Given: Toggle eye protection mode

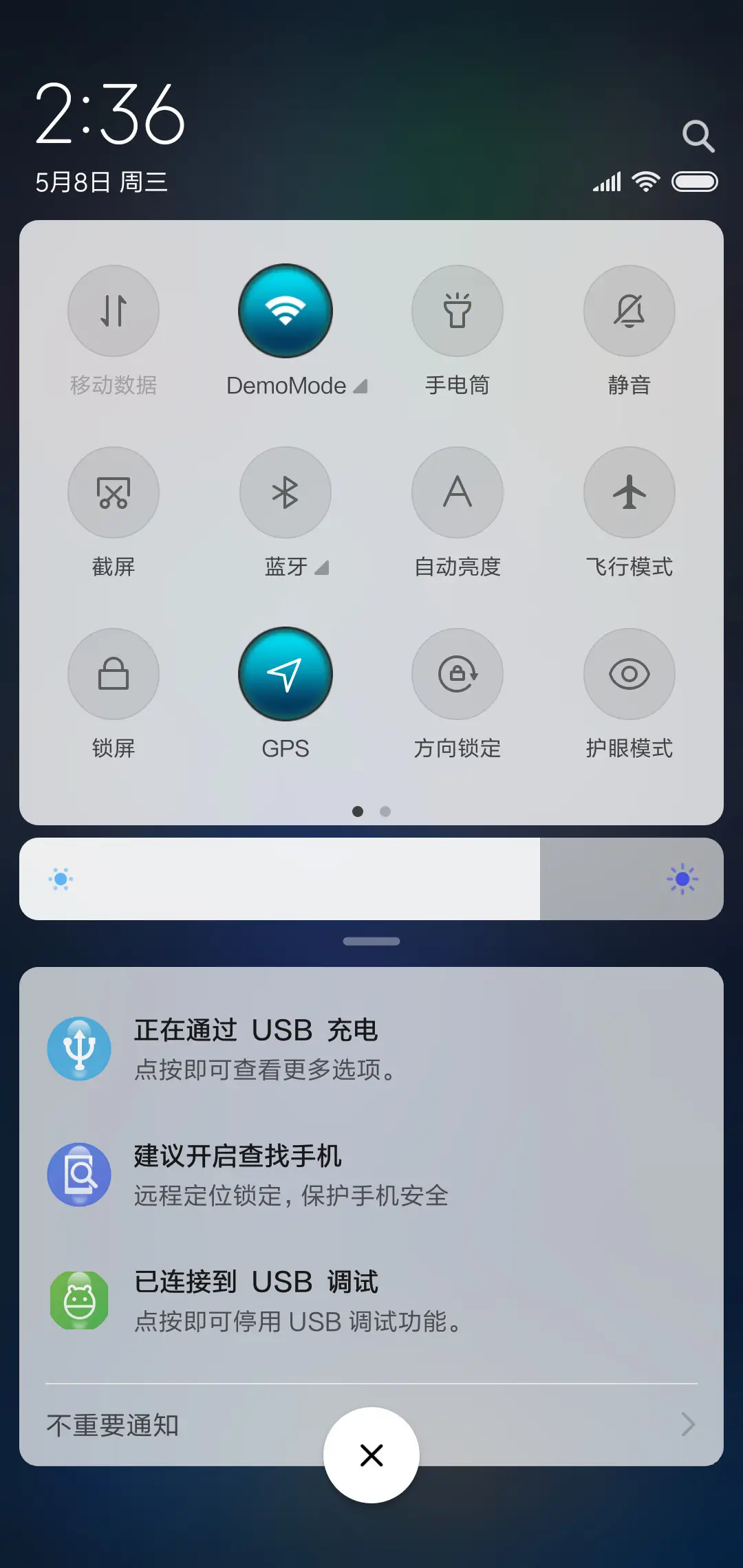Looking at the screenshot, I should pyautogui.click(x=629, y=674).
